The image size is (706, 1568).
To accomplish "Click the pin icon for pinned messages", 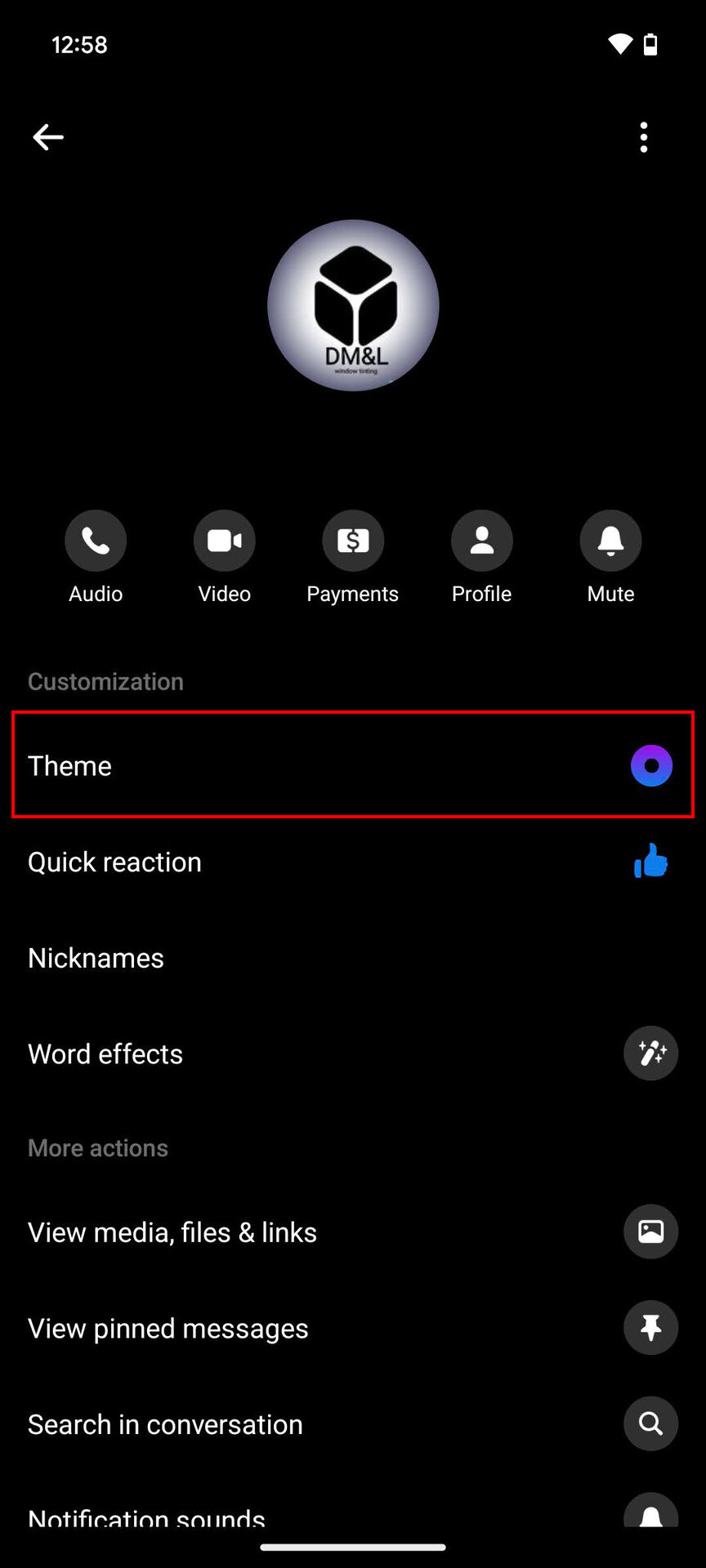I will pyautogui.click(x=650, y=1328).
